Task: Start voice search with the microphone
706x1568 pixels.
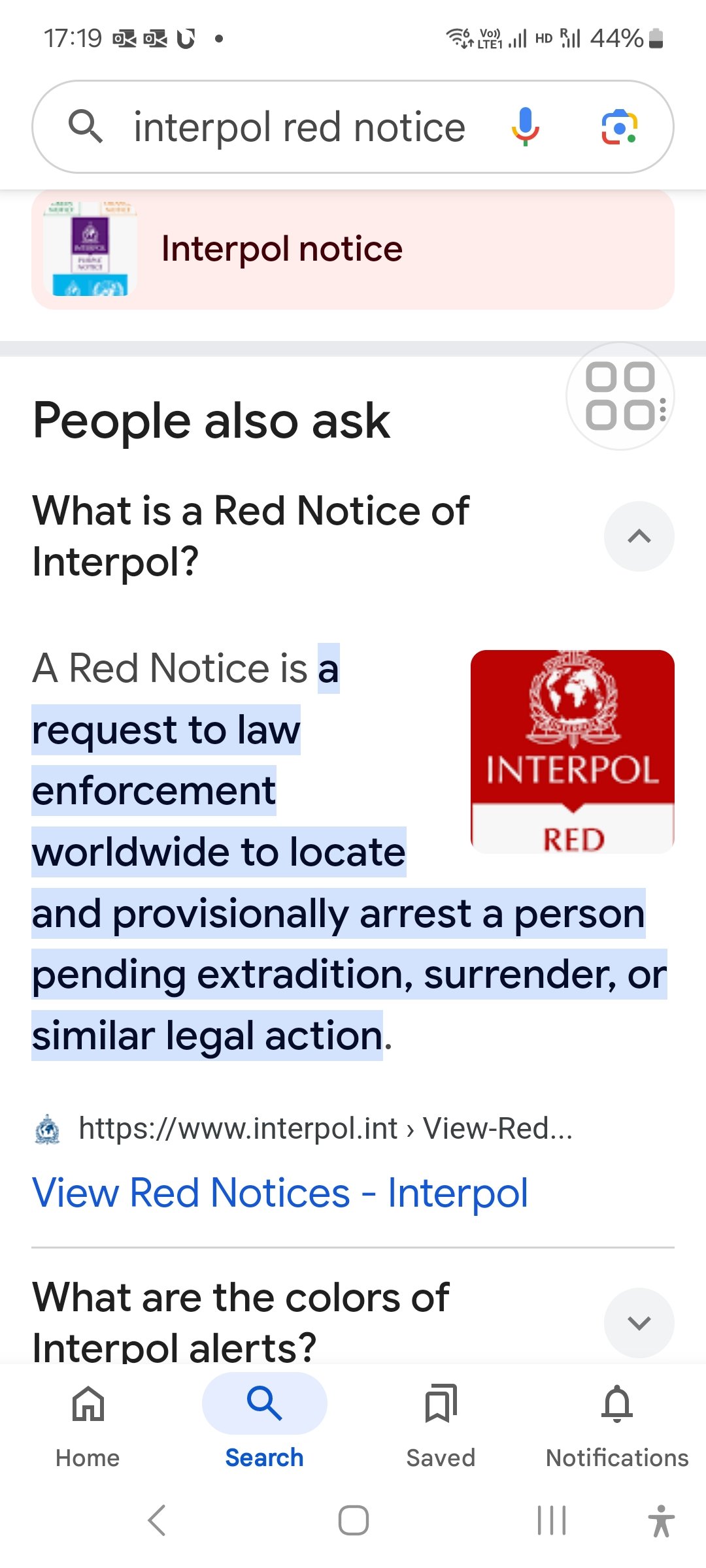Action: click(525, 127)
